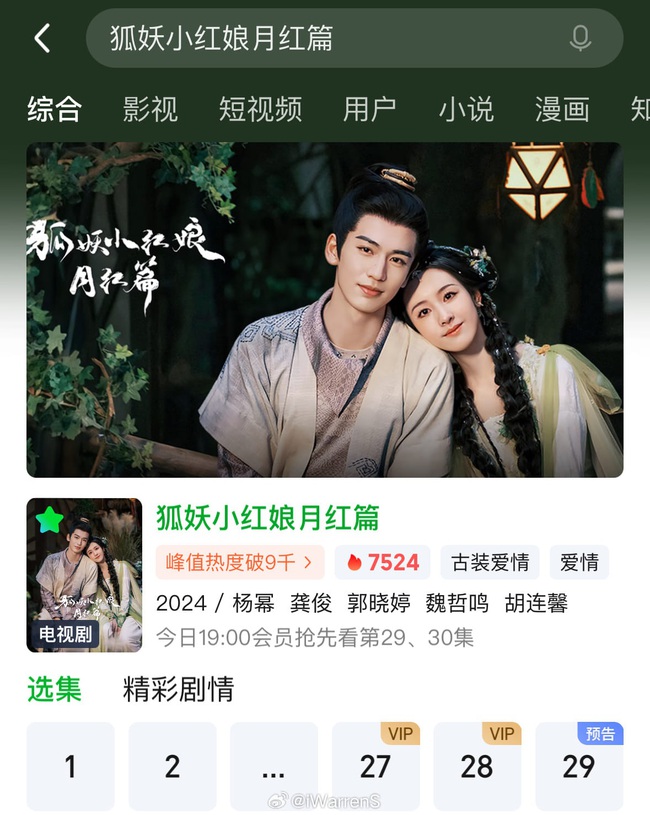The image size is (650, 815).
Task: Play VIP episode 27
Action: click(376, 766)
